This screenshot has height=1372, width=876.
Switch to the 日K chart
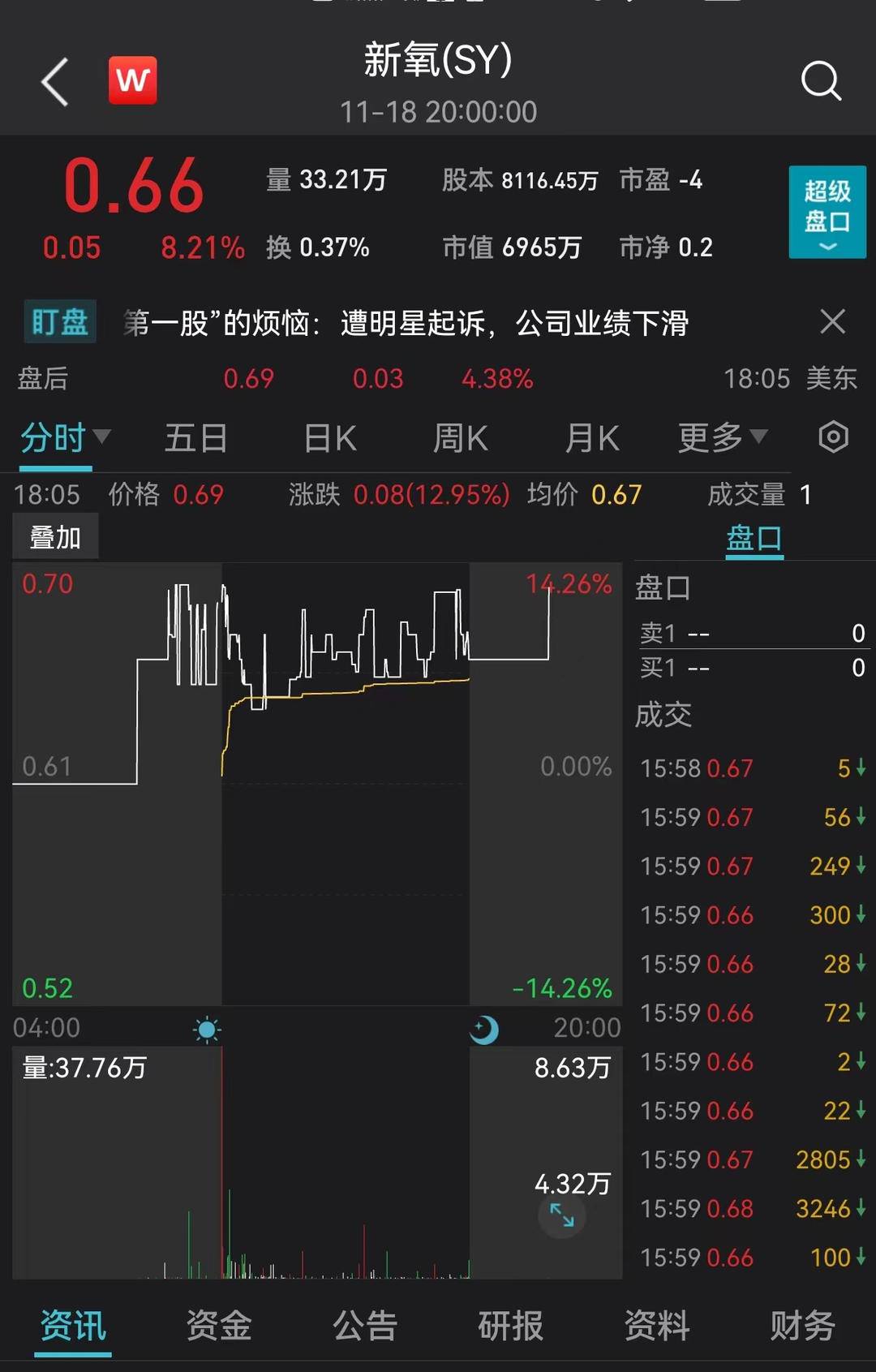[x=330, y=439]
